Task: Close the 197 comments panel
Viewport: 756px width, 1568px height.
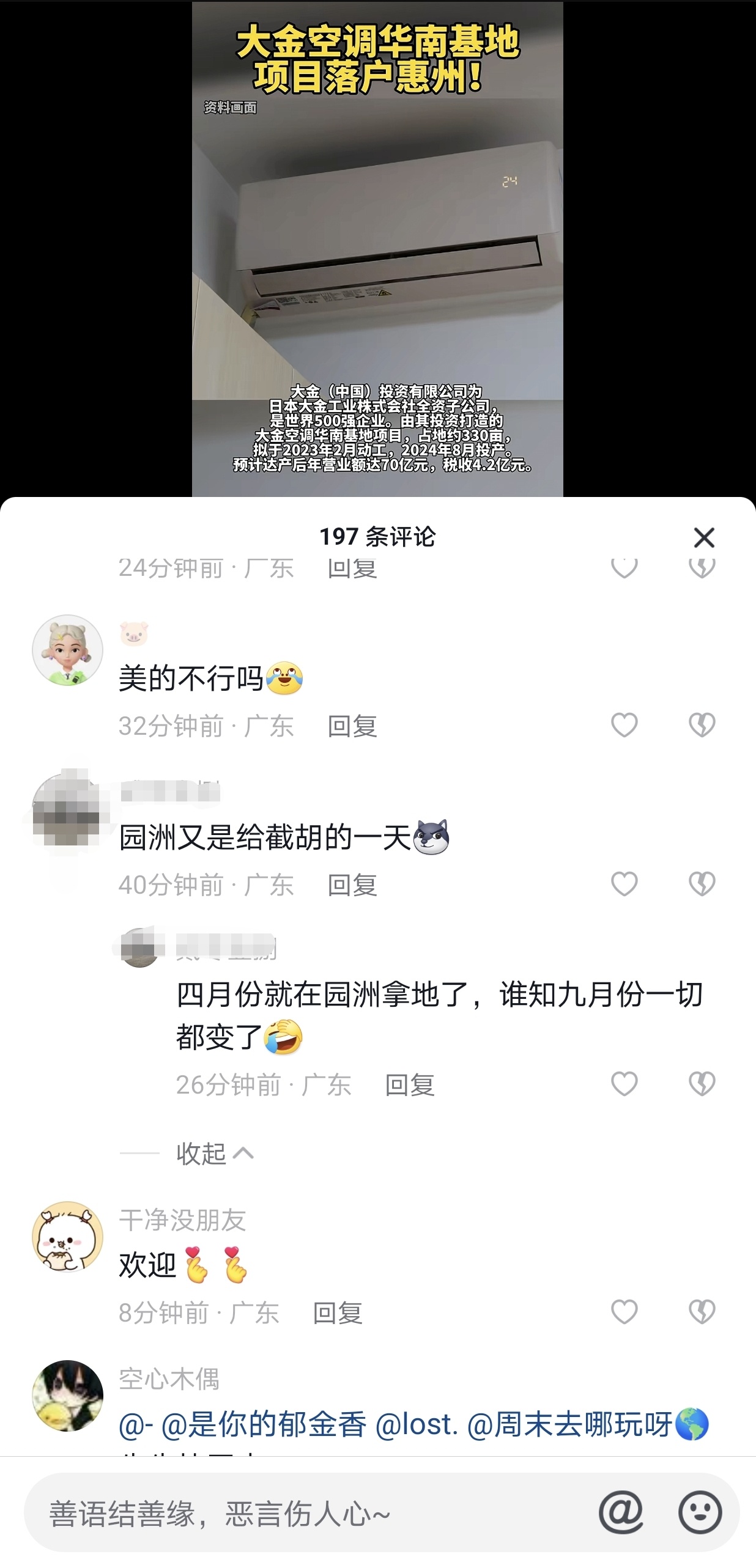Action: [704, 538]
